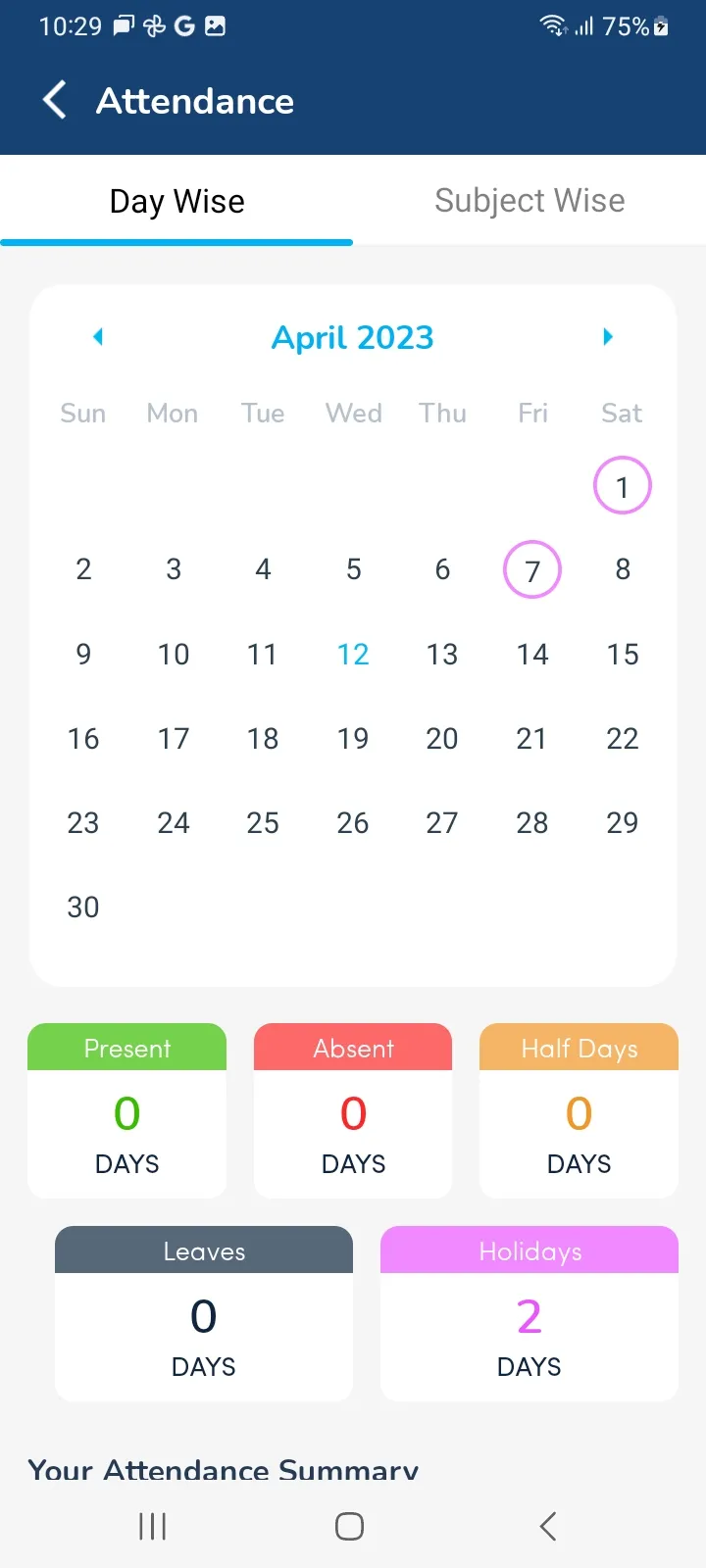Screen dimensions: 706x1568
Task: Tap the circled holiday on April 1
Action: [x=622, y=484]
